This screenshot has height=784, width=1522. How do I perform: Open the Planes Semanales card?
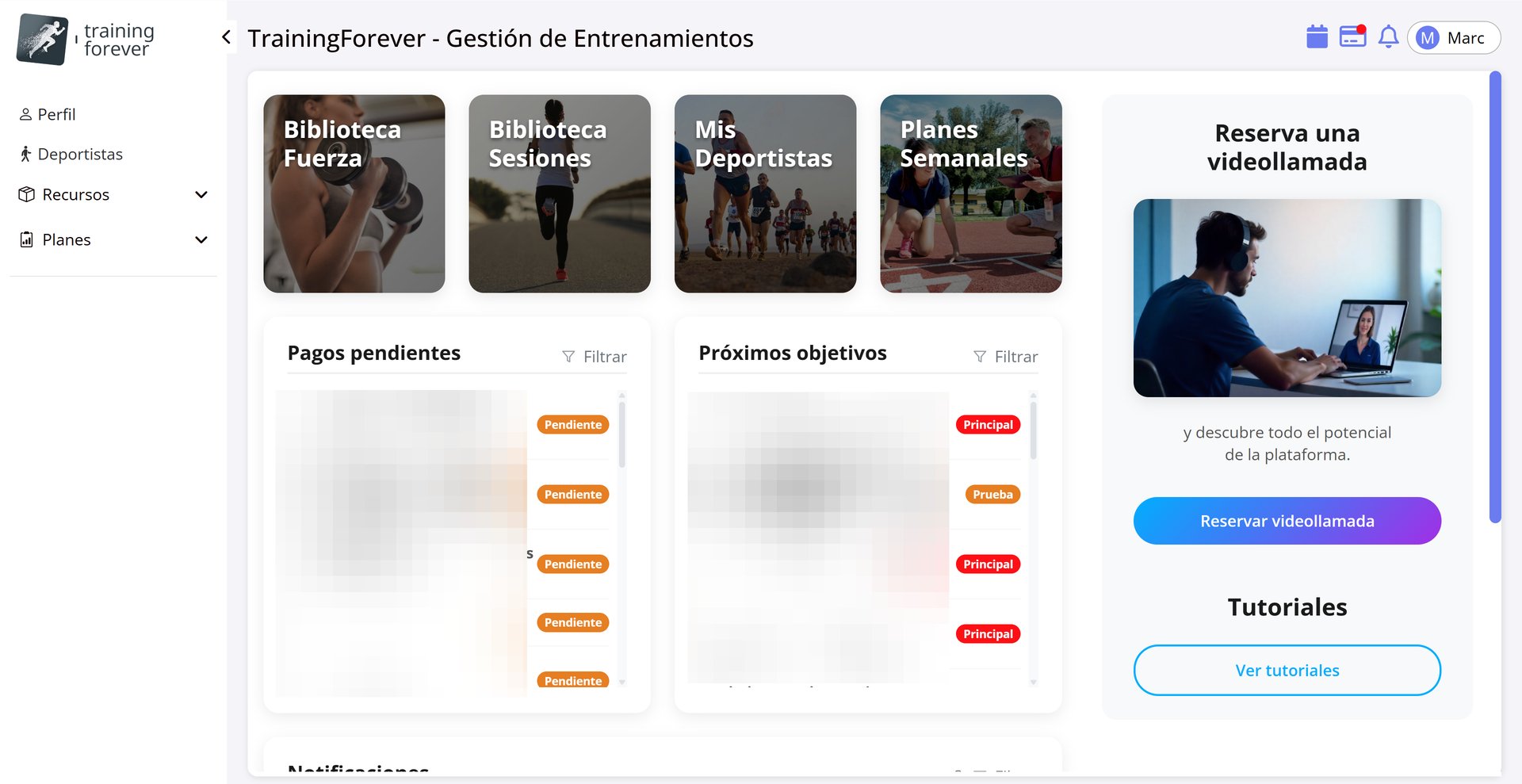[x=970, y=194]
